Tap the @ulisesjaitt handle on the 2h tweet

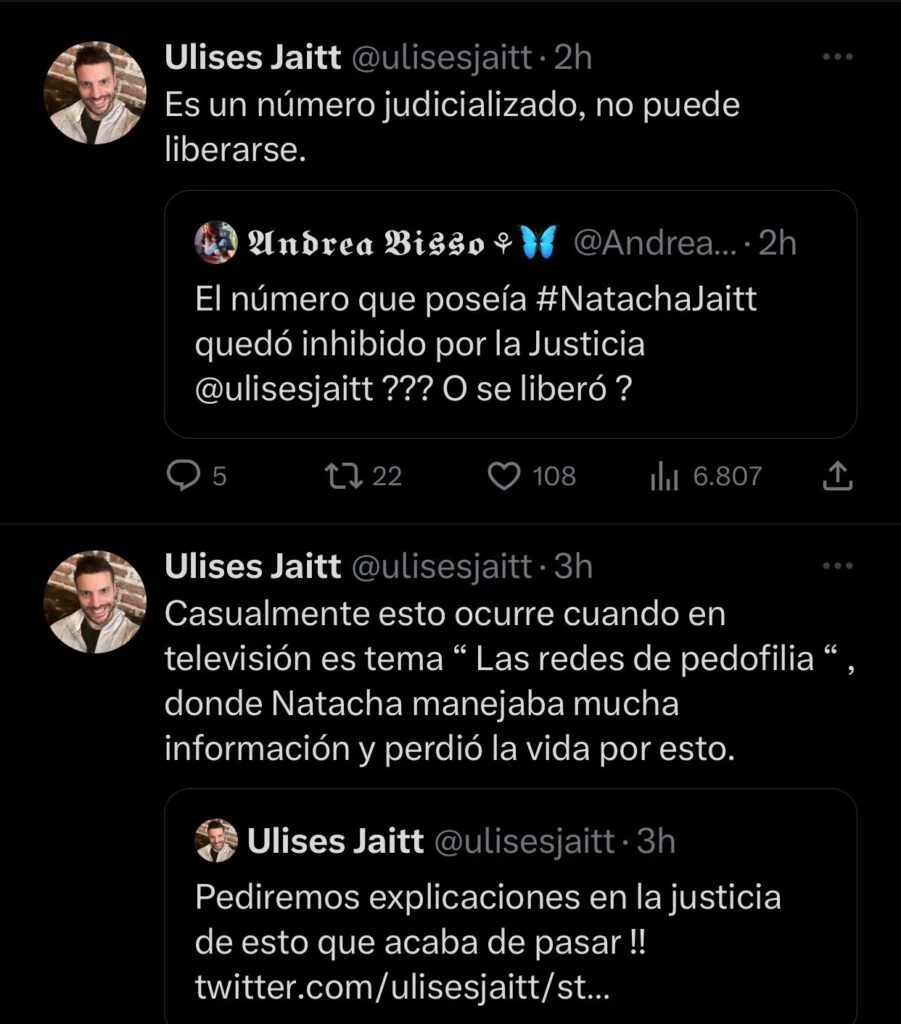pos(438,58)
